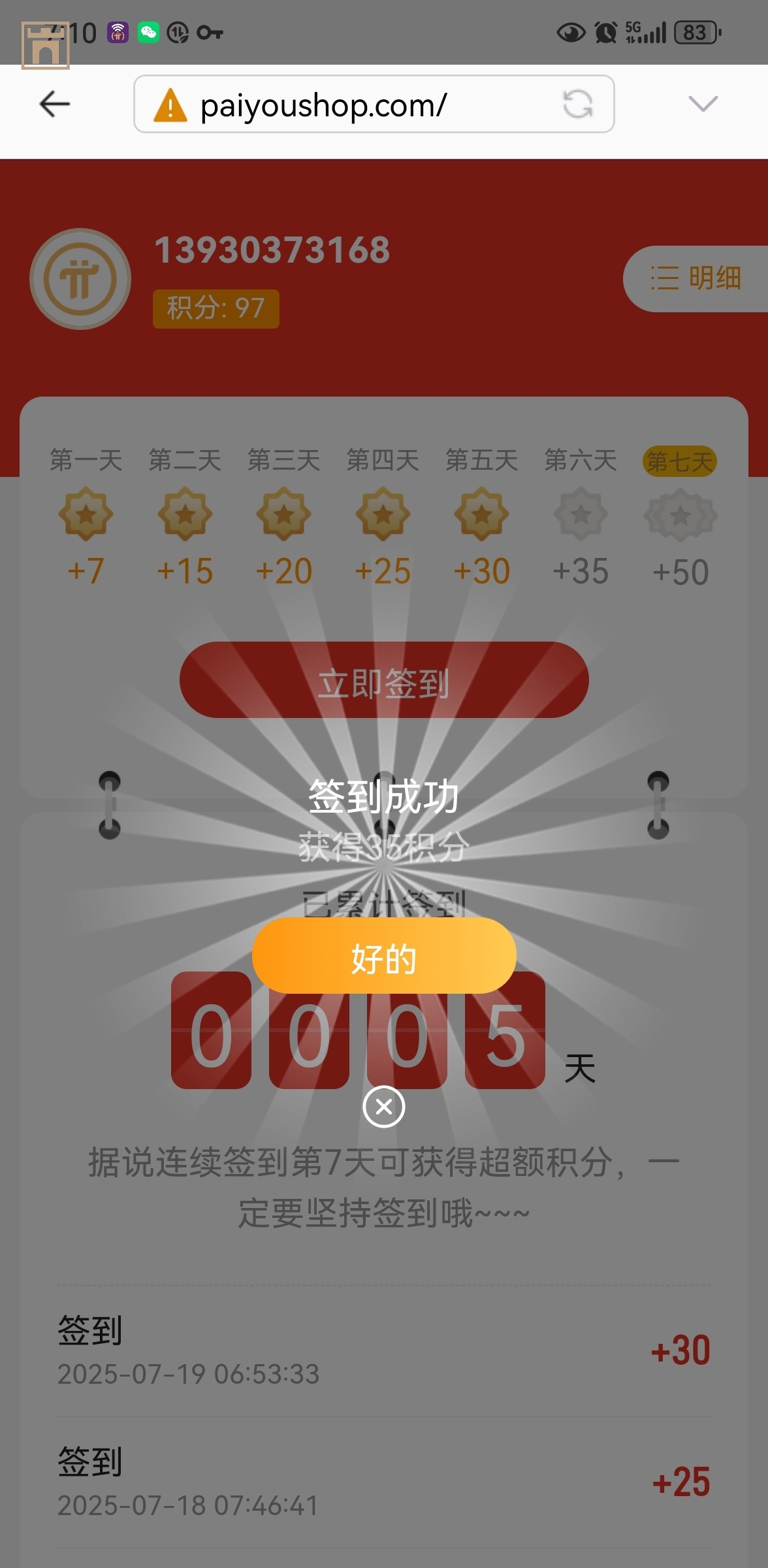Tap the paiyoushop.com address bar
This screenshot has width=768, height=1568.
pos(353,105)
